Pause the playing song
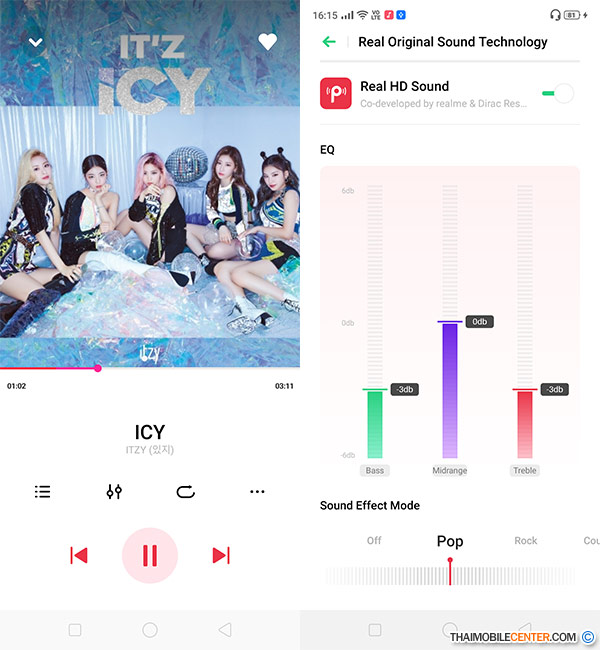600x650 pixels. click(x=150, y=555)
